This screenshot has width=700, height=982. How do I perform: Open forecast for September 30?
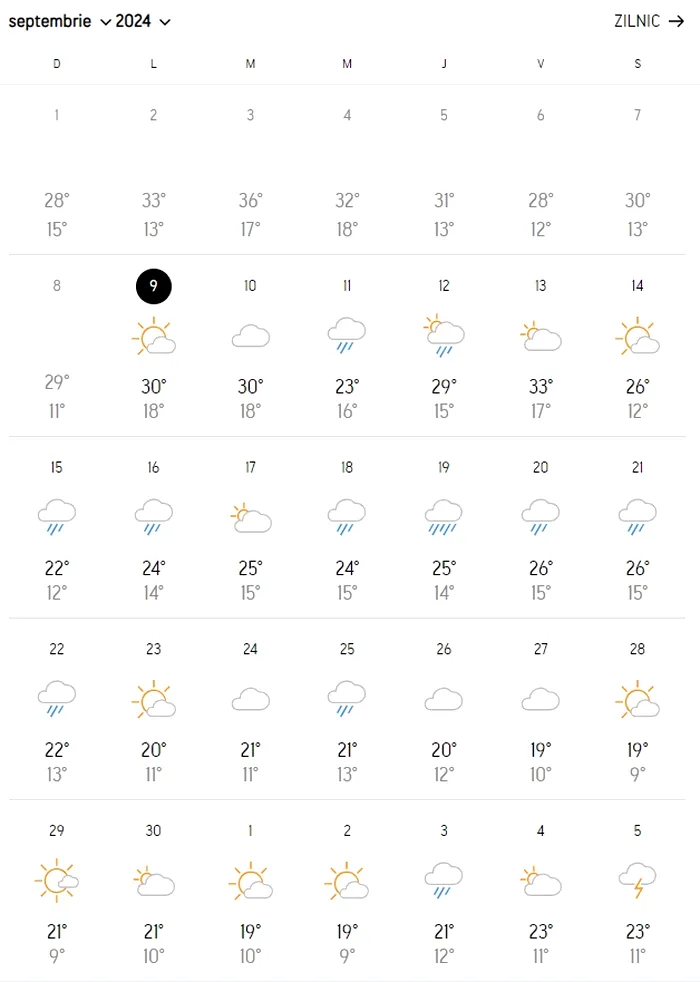[x=153, y=886]
